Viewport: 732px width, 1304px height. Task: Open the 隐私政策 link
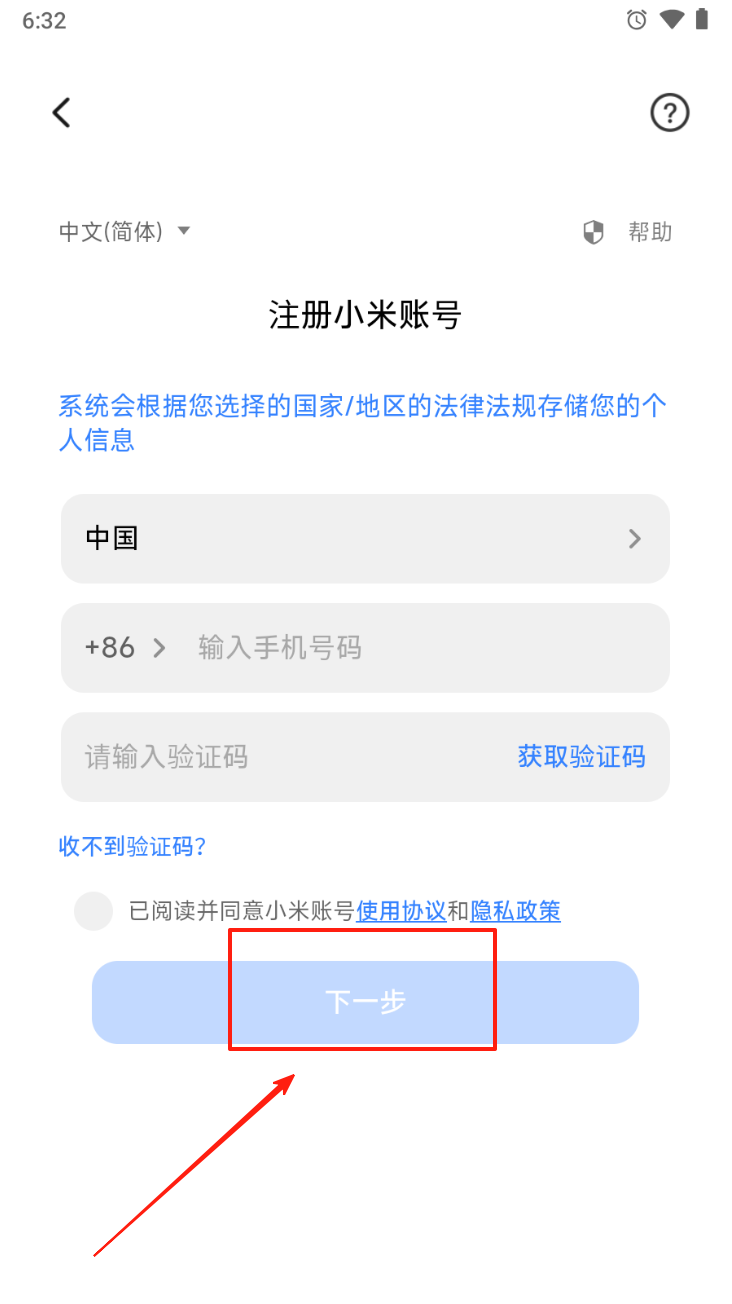(515, 911)
